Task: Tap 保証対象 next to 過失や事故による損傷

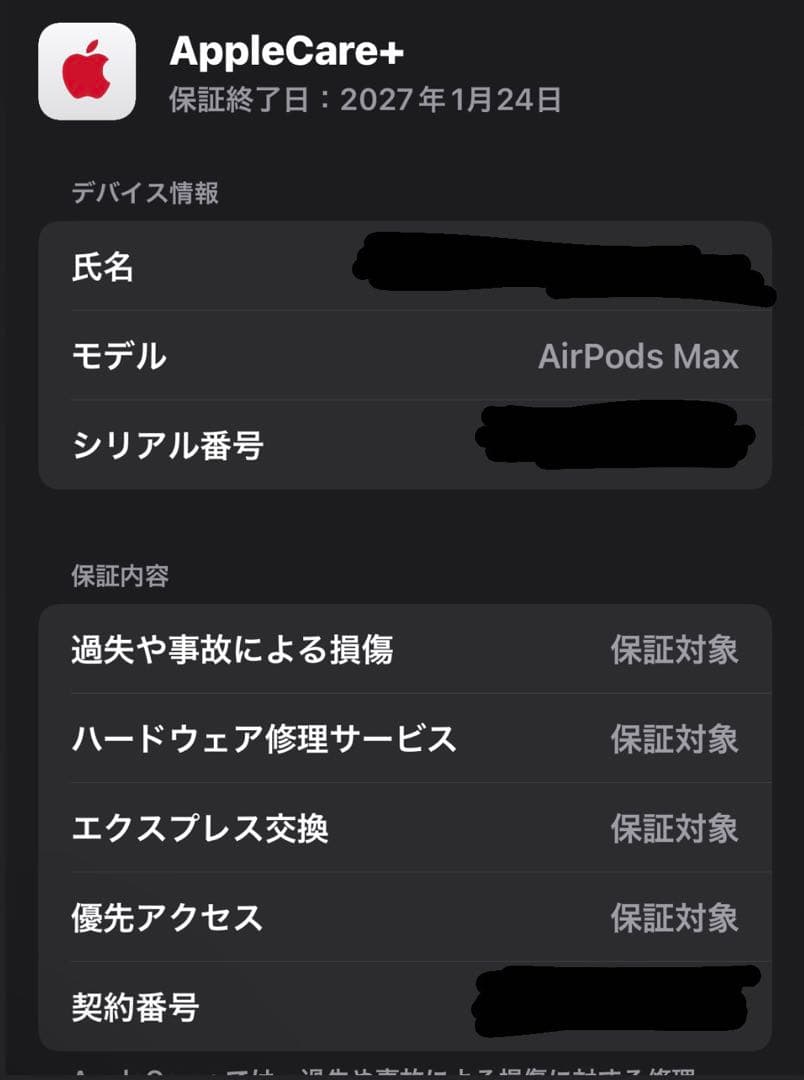Action: pyautogui.click(x=674, y=648)
